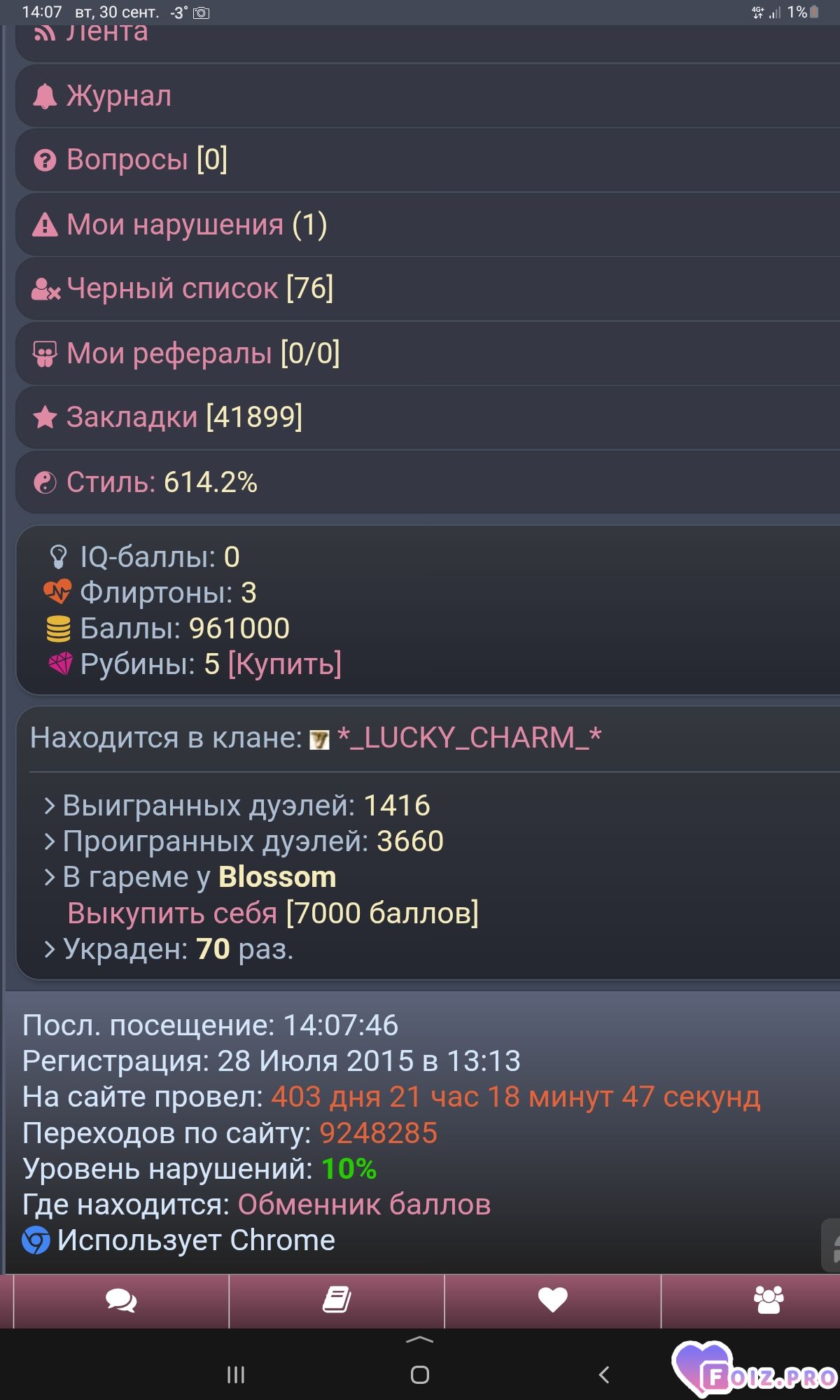Screen dimensions: 840x1400
Task: Open the chat bubbles tab
Action: point(121,1300)
